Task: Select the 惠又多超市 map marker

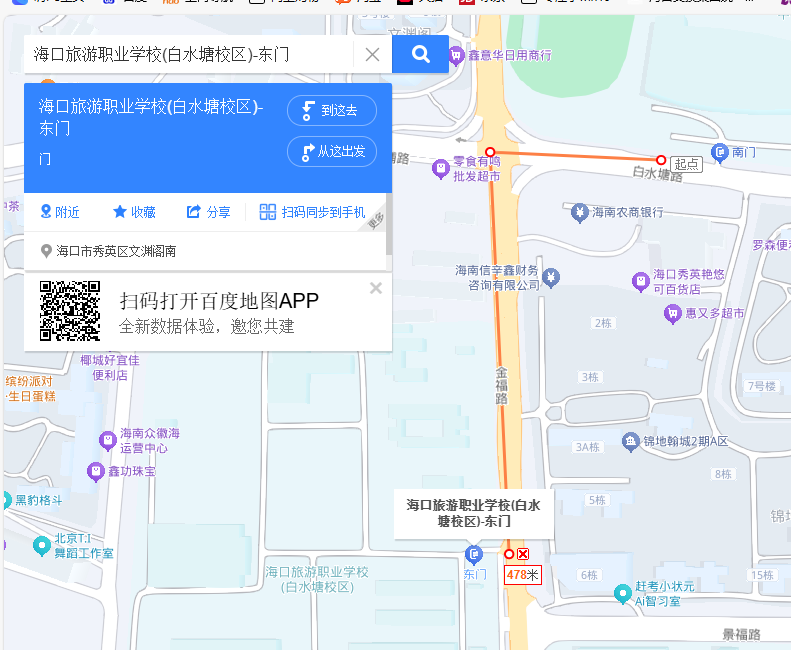Action: click(x=673, y=314)
